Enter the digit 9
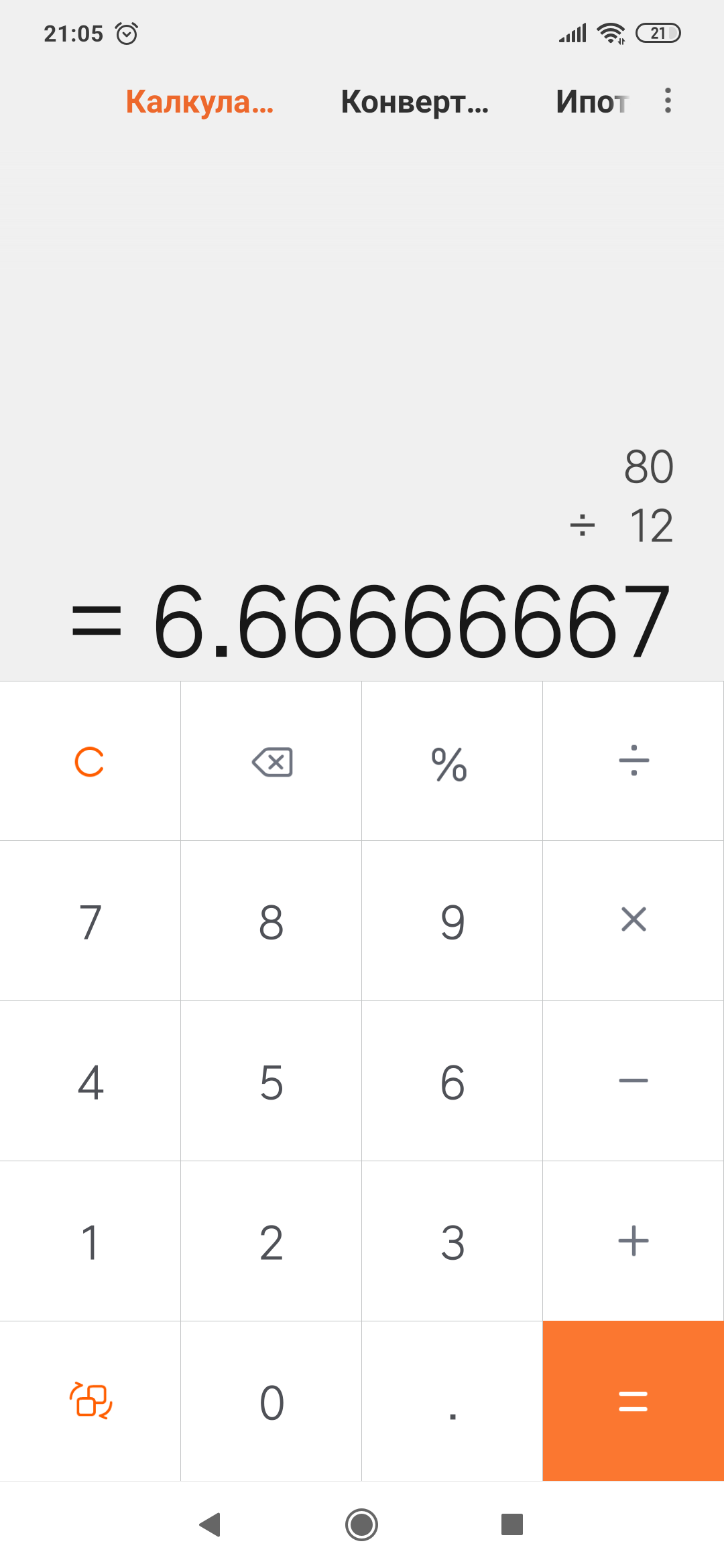This screenshot has width=724, height=1568. (x=452, y=922)
